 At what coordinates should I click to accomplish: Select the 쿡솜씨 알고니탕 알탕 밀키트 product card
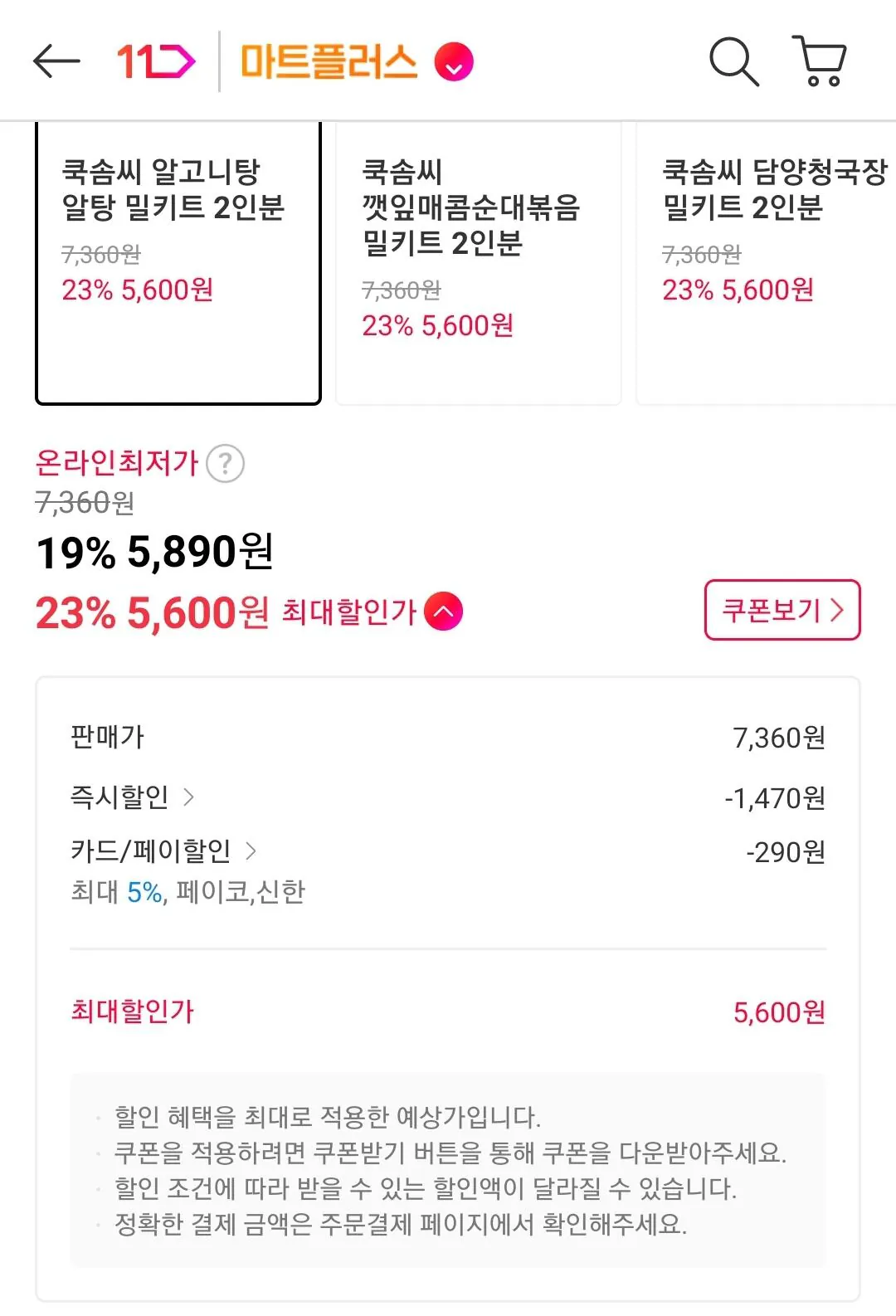pos(178,261)
